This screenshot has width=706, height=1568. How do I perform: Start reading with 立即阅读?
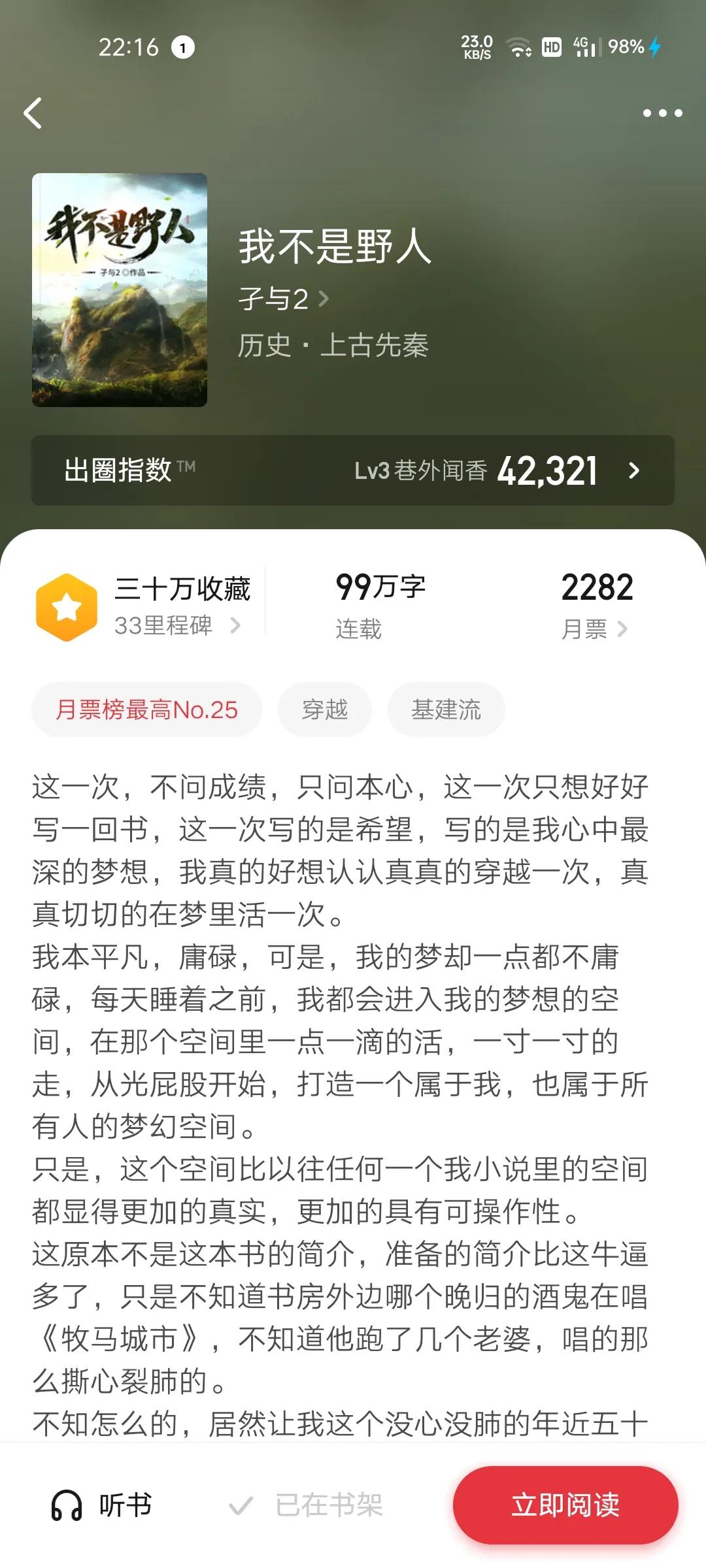pyautogui.click(x=565, y=1505)
